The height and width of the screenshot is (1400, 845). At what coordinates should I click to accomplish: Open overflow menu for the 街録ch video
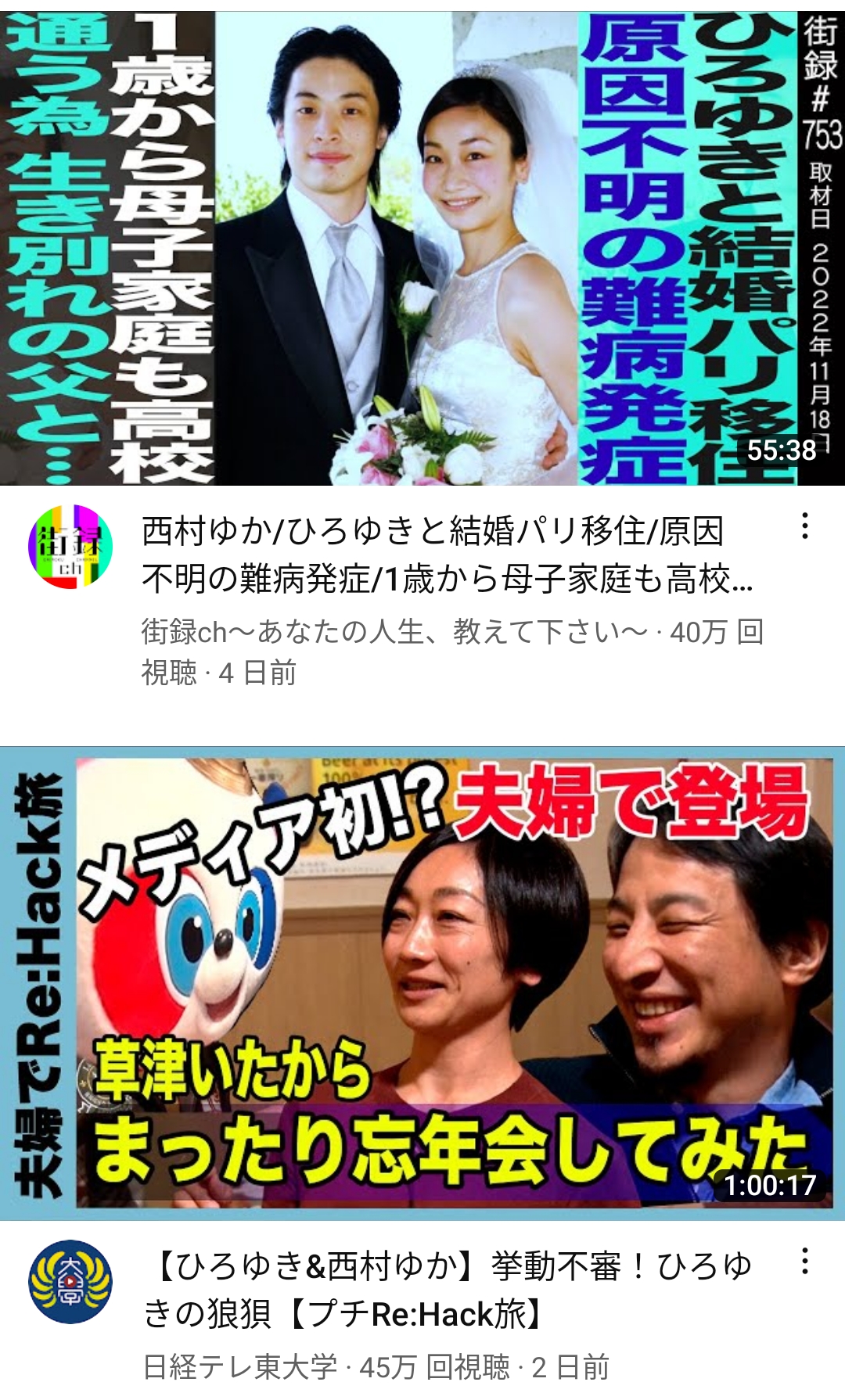tap(804, 526)
